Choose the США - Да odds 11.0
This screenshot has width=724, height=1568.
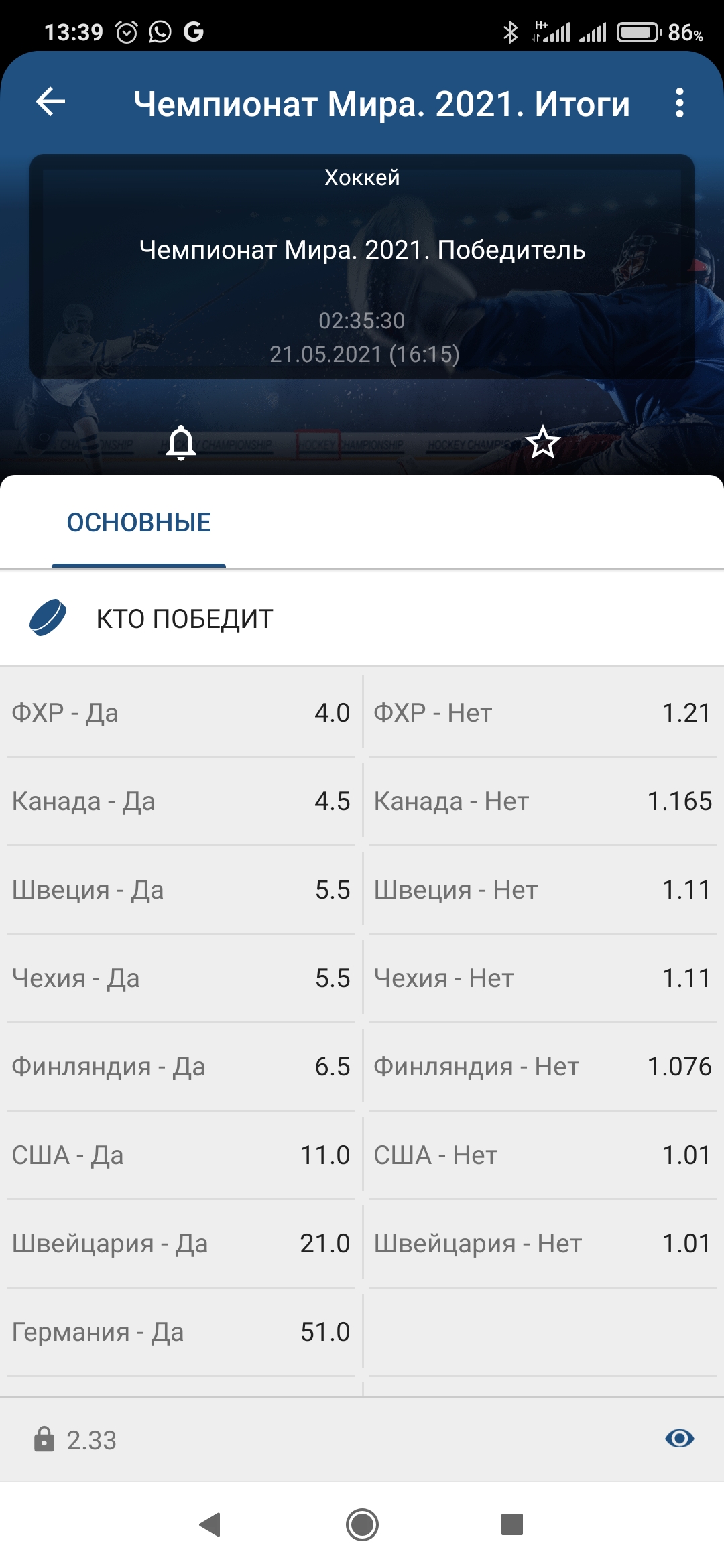pos(181,1155)
